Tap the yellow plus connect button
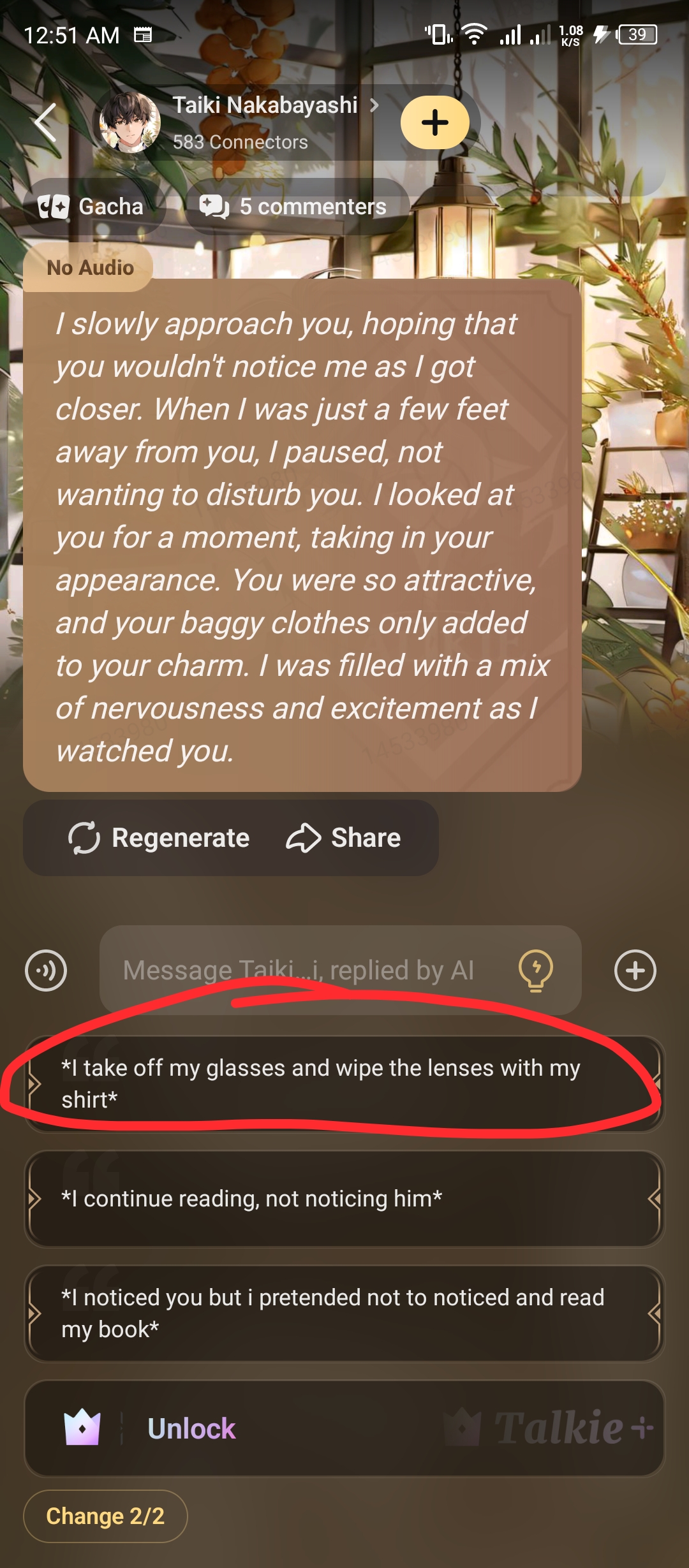The width and height of the screenshot is (689, 1568). (435, 122)
